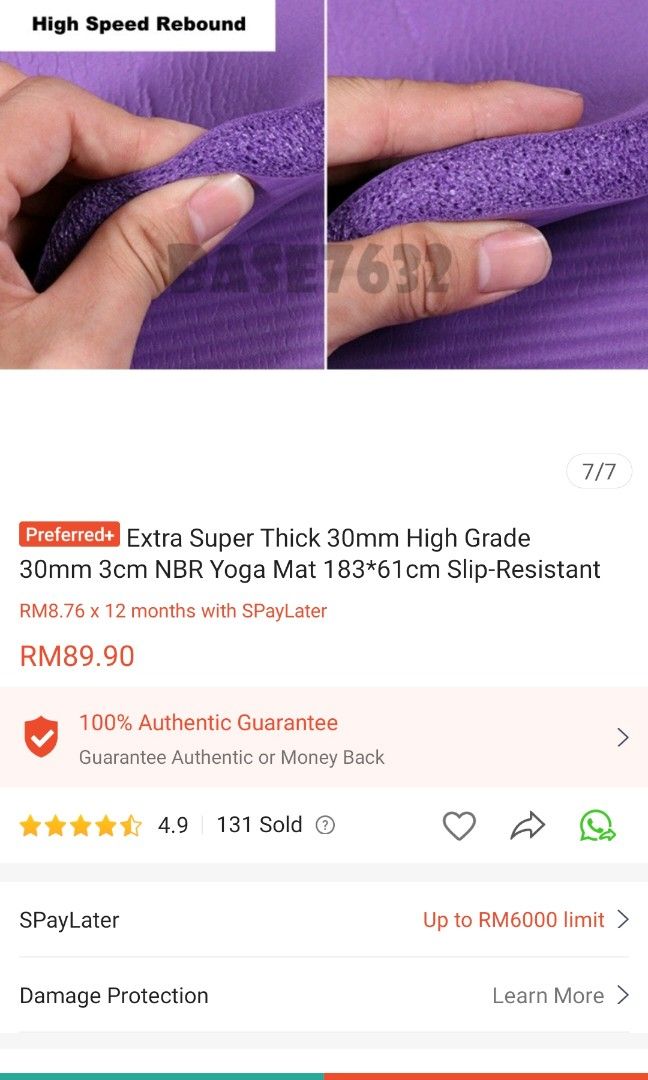The height and width of the screenshot is (1080, 648).
Task: Tap Learn More for Damage Protection
Action: tap(560, 996)
